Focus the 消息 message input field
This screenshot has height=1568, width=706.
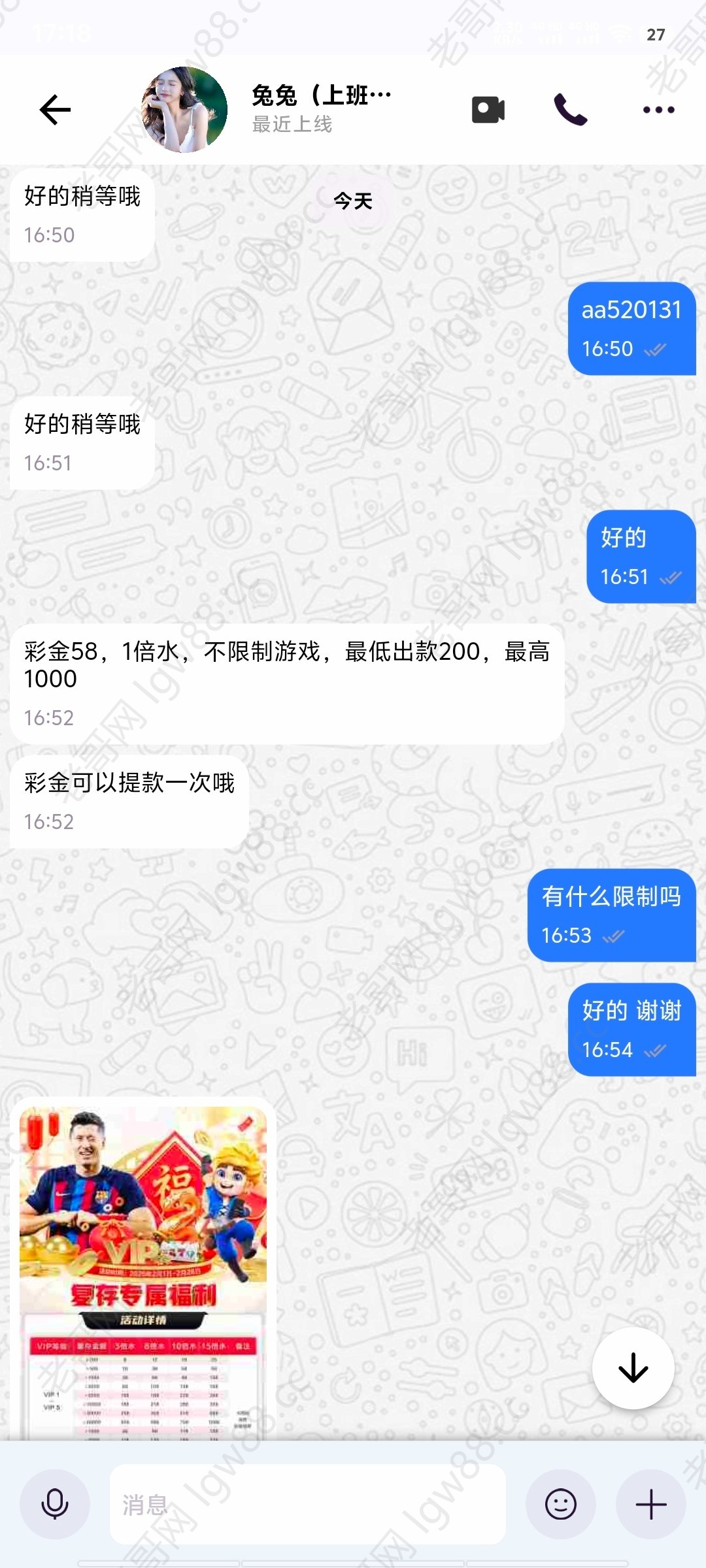pos(307,1505)
